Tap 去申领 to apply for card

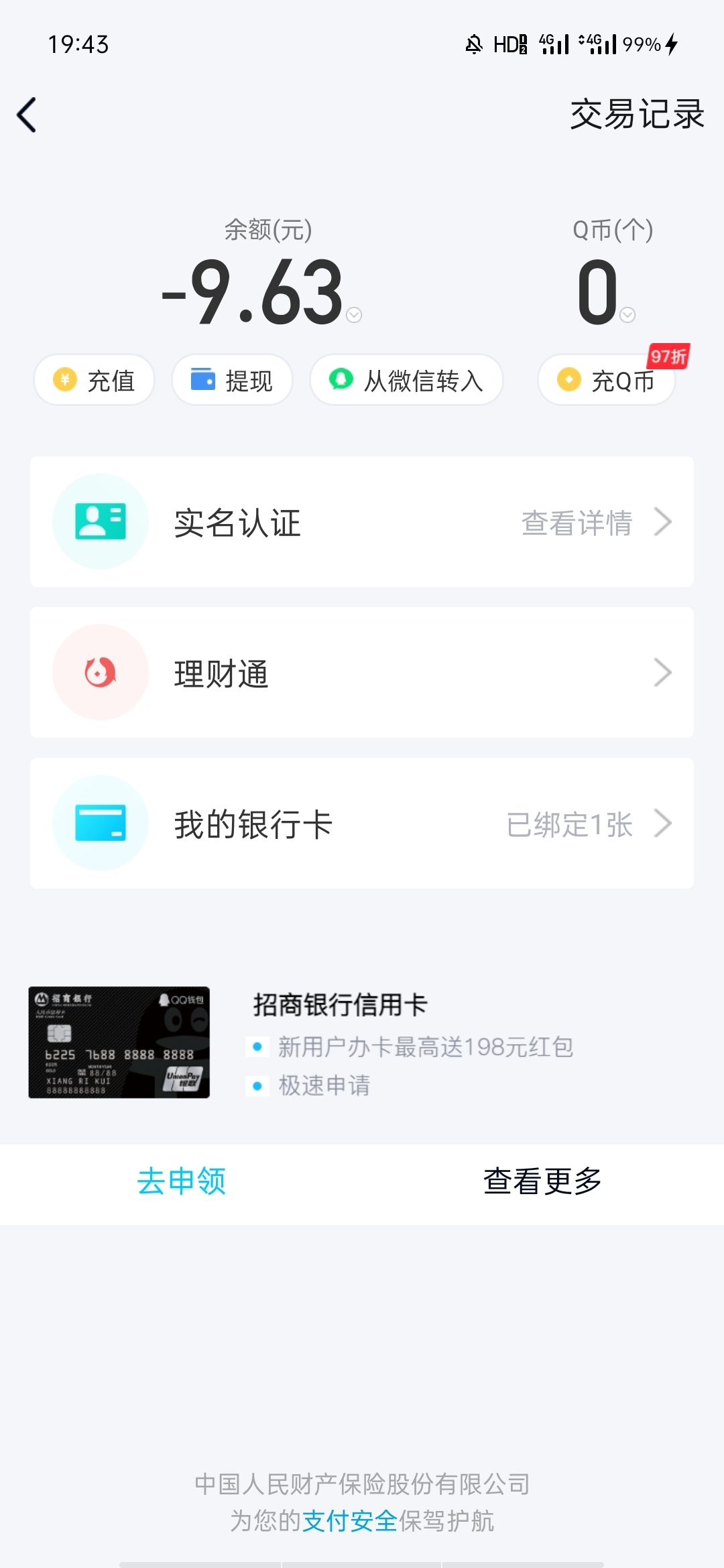click(181, 1181)
